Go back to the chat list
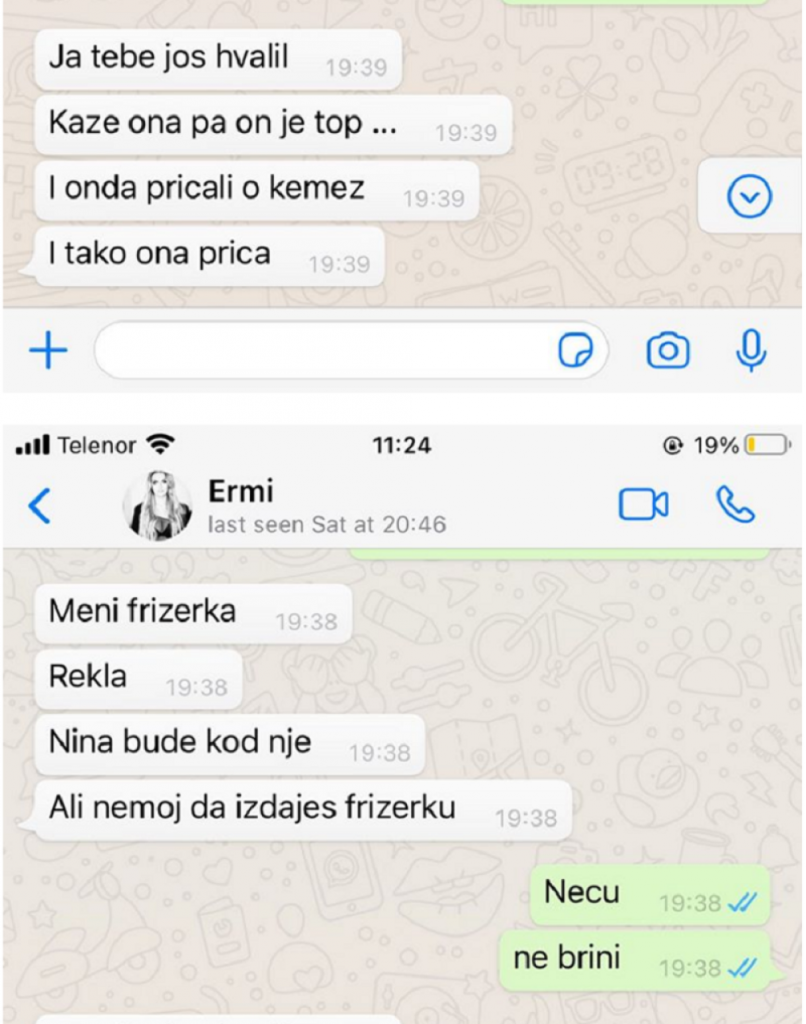Viewport: 806px width, 1024px height. tap(39, 506)
